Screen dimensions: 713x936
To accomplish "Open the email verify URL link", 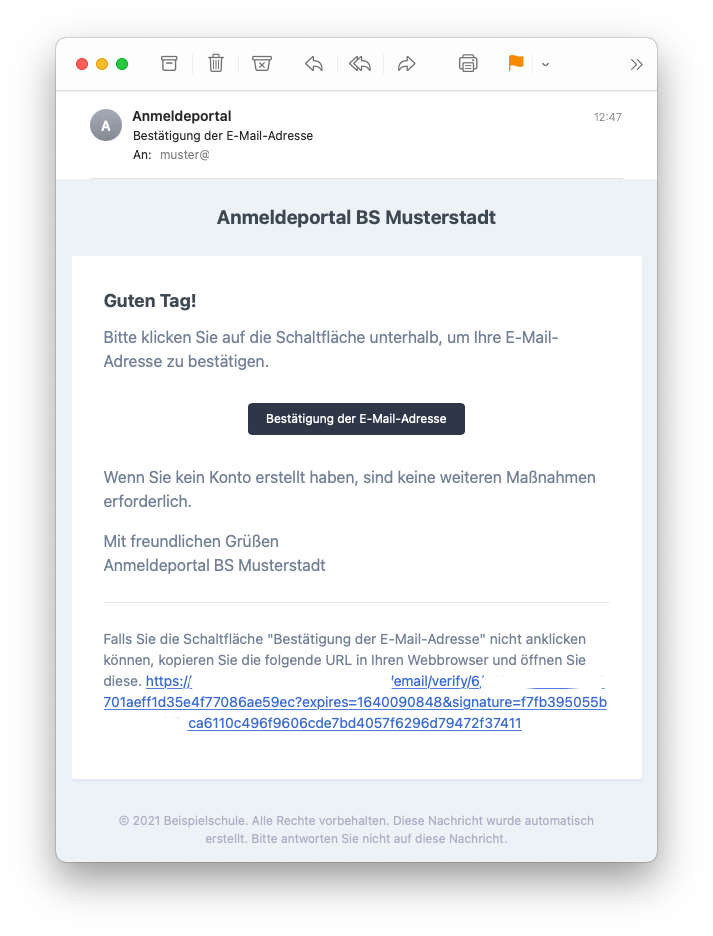I will tap(355, 702).
